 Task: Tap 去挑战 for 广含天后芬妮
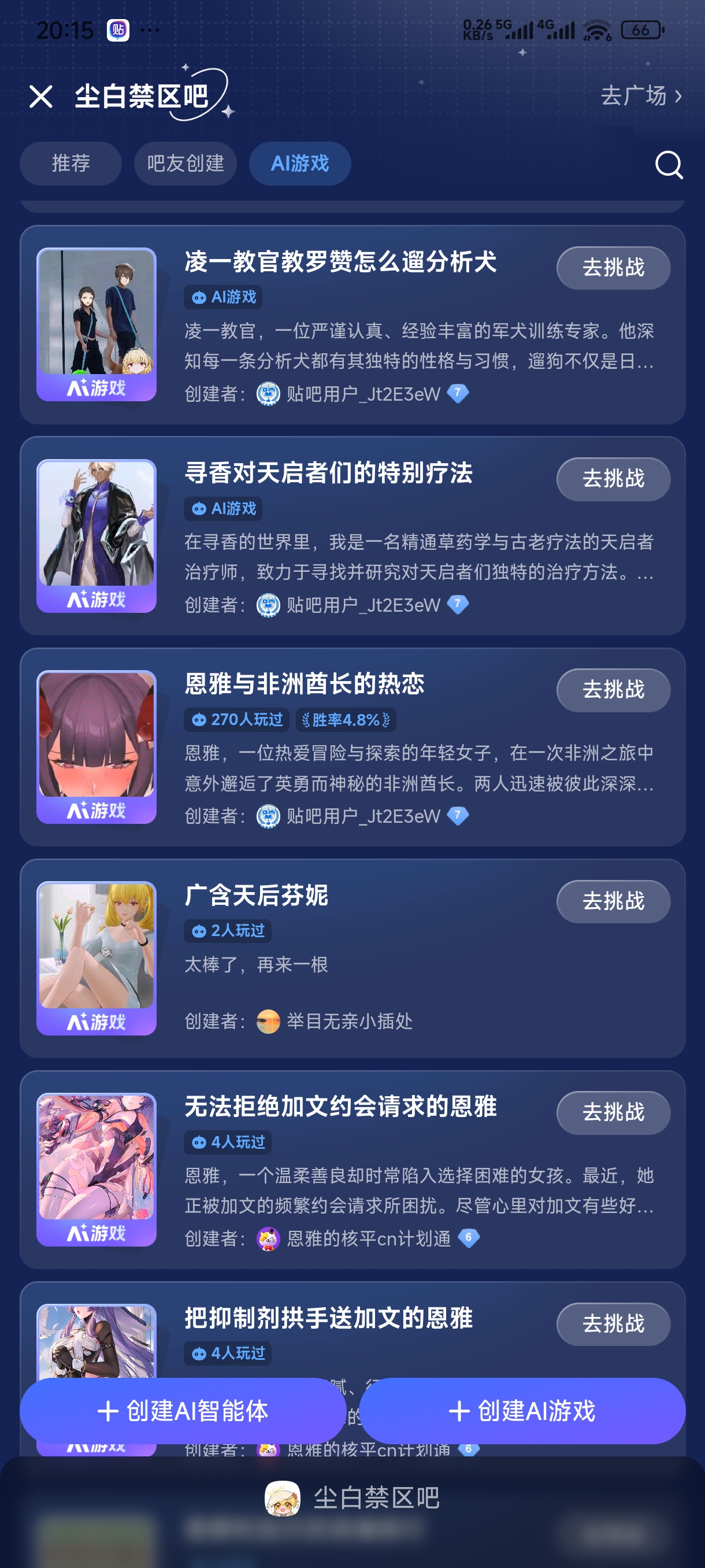point(613,901)
